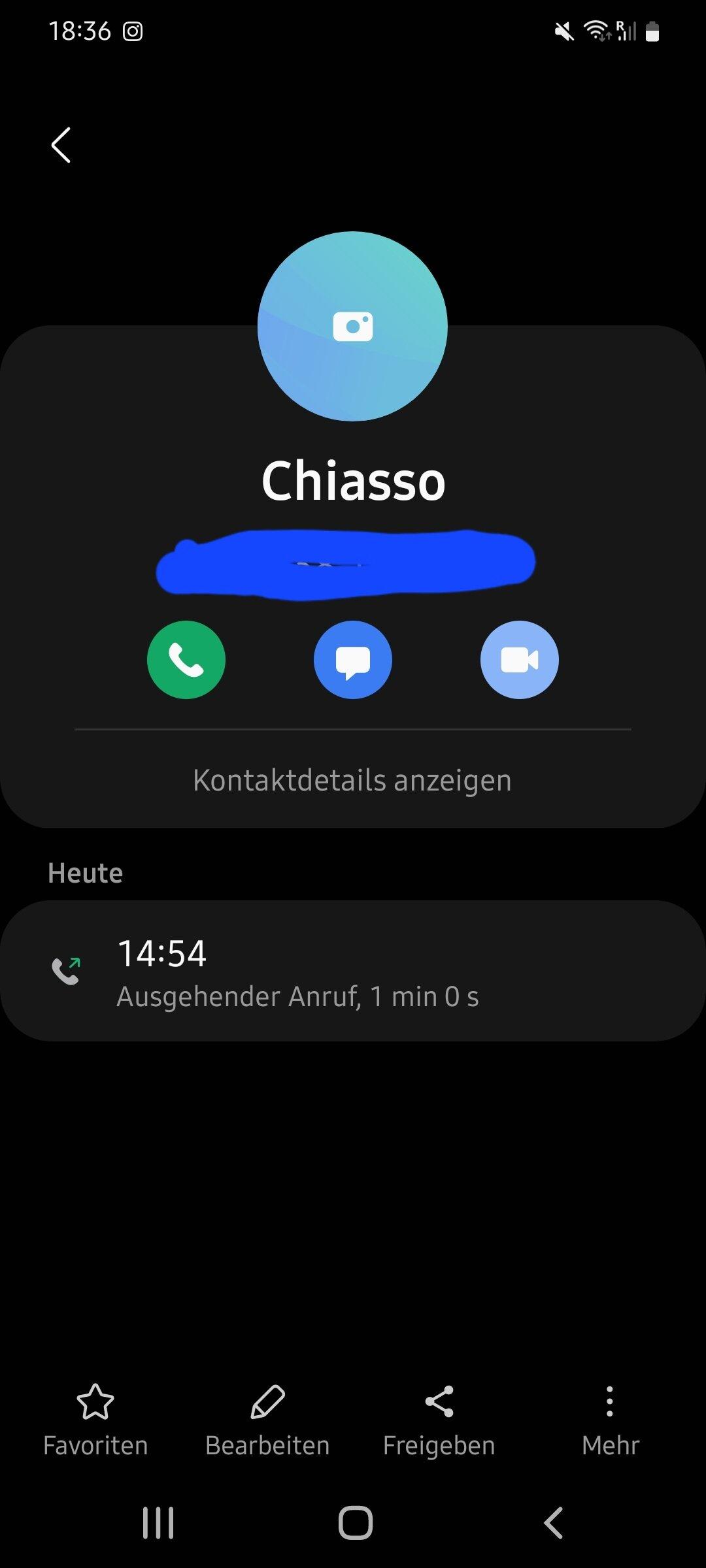Start a video call with Chiasso
The image size is (706, 1568).
pos(520,660)
